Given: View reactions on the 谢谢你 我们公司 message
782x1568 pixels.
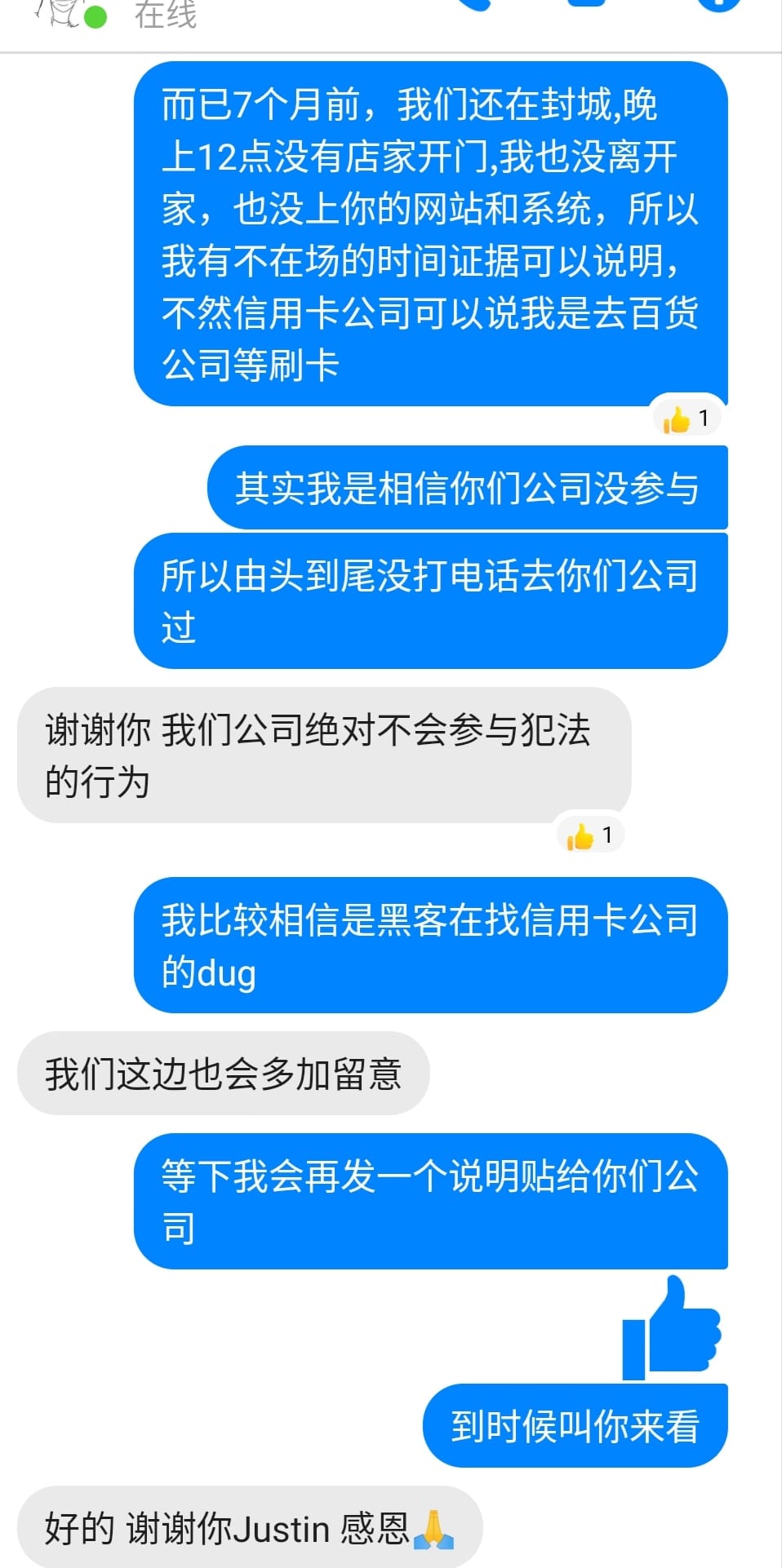Looking at the screenshot, I should [x=589, y=835].
